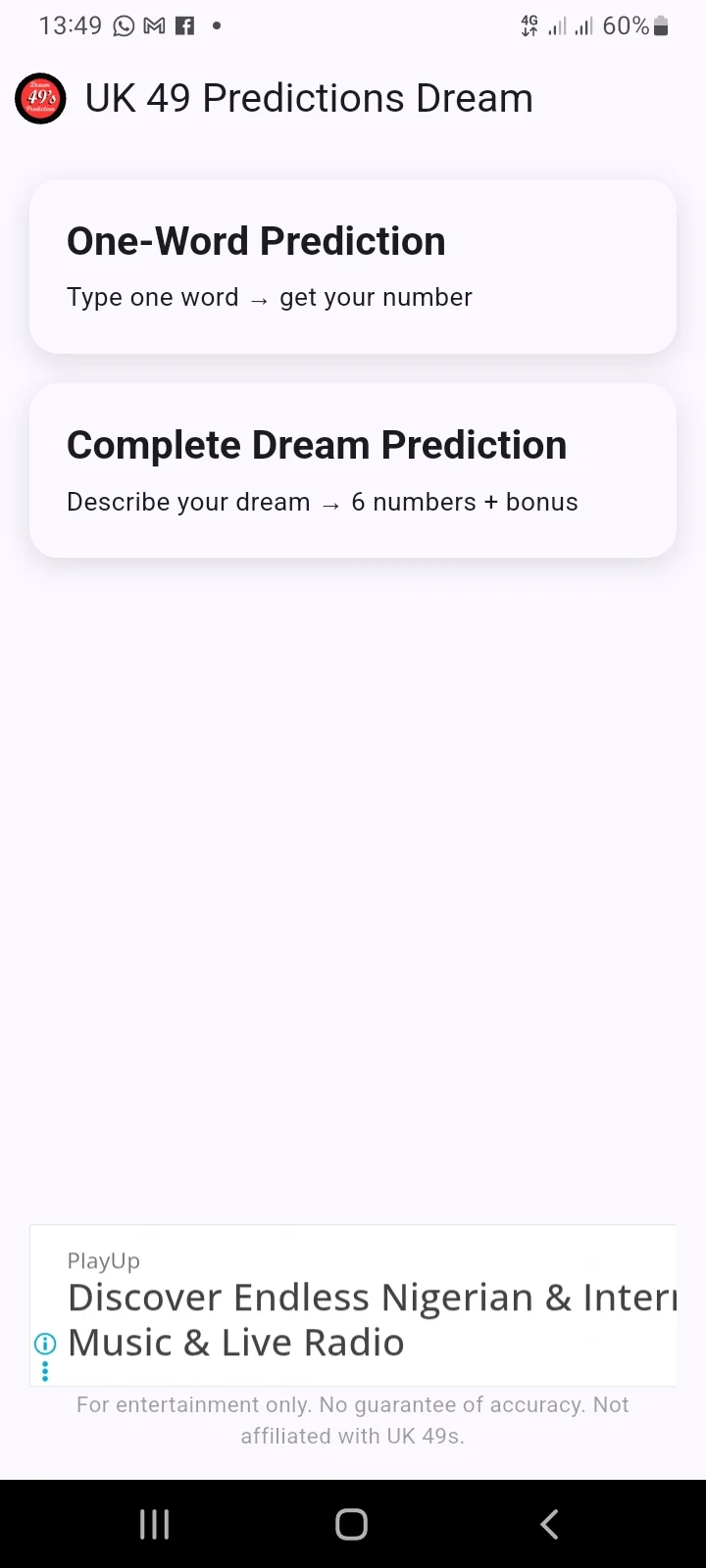Open the Facebook notification icon
706x1568 pixels.
(183, 25)
